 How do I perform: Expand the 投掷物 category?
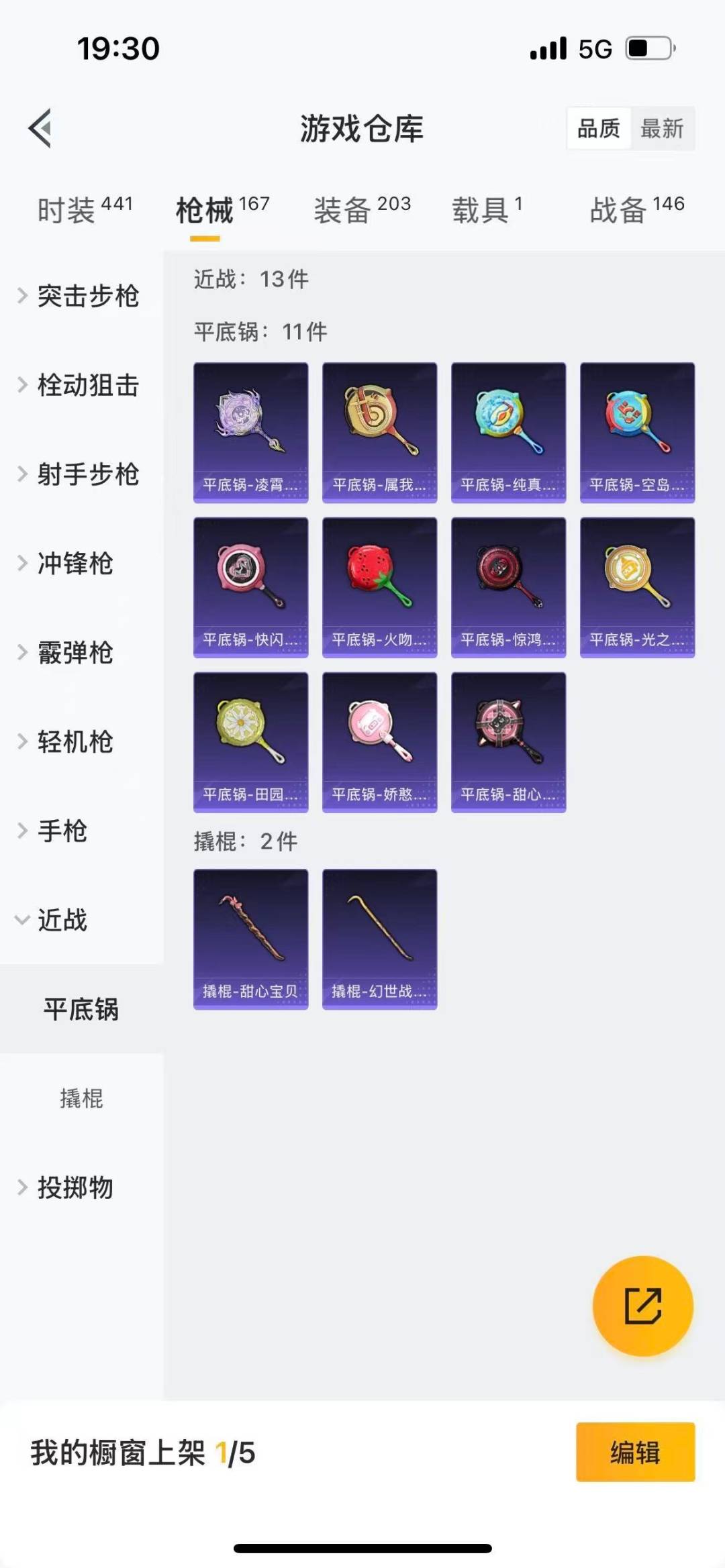74,1187
